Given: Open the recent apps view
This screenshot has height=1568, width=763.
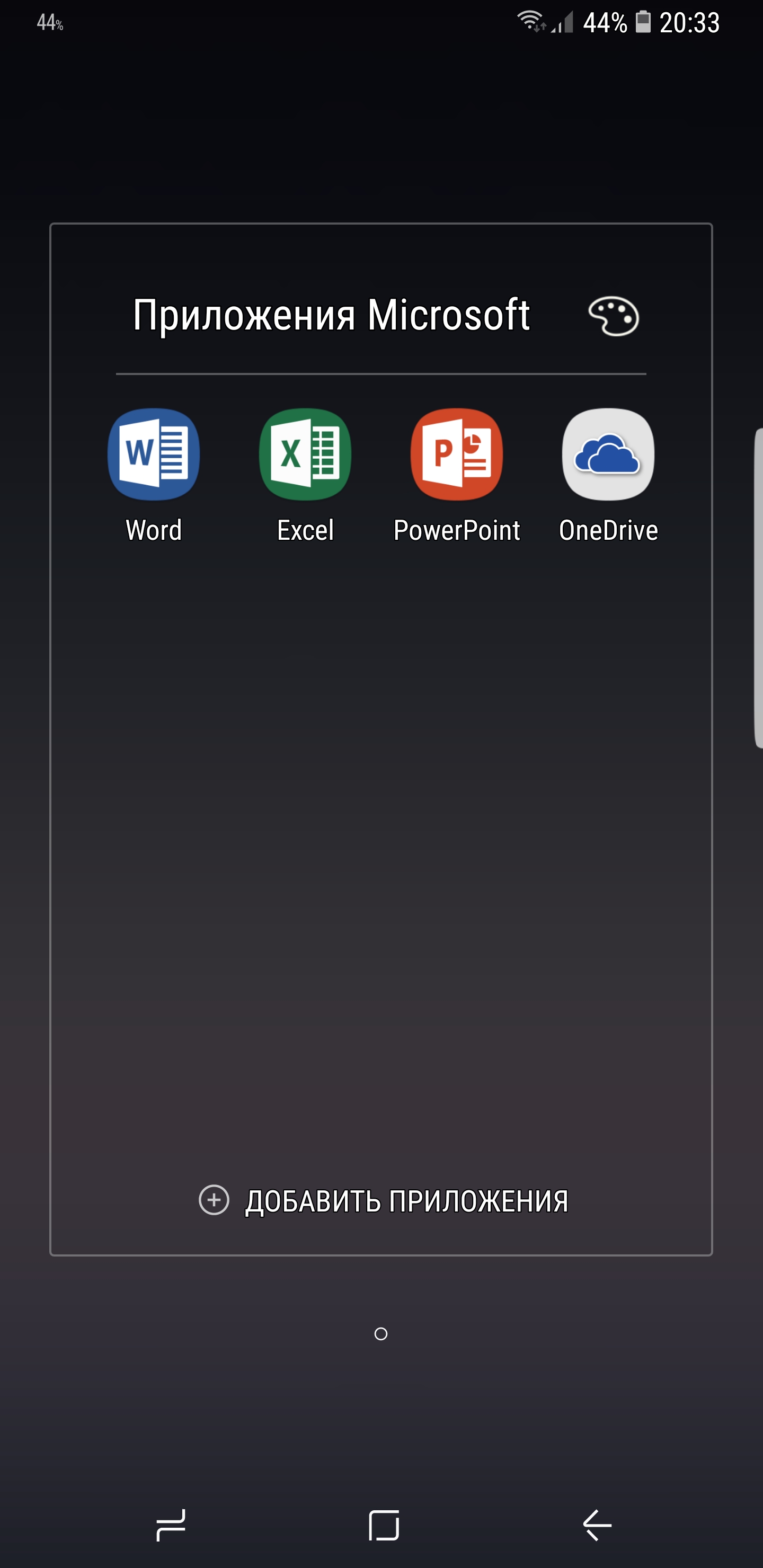Looking at the screenshot, I should pyautogui.click(x=171, y=1526).
